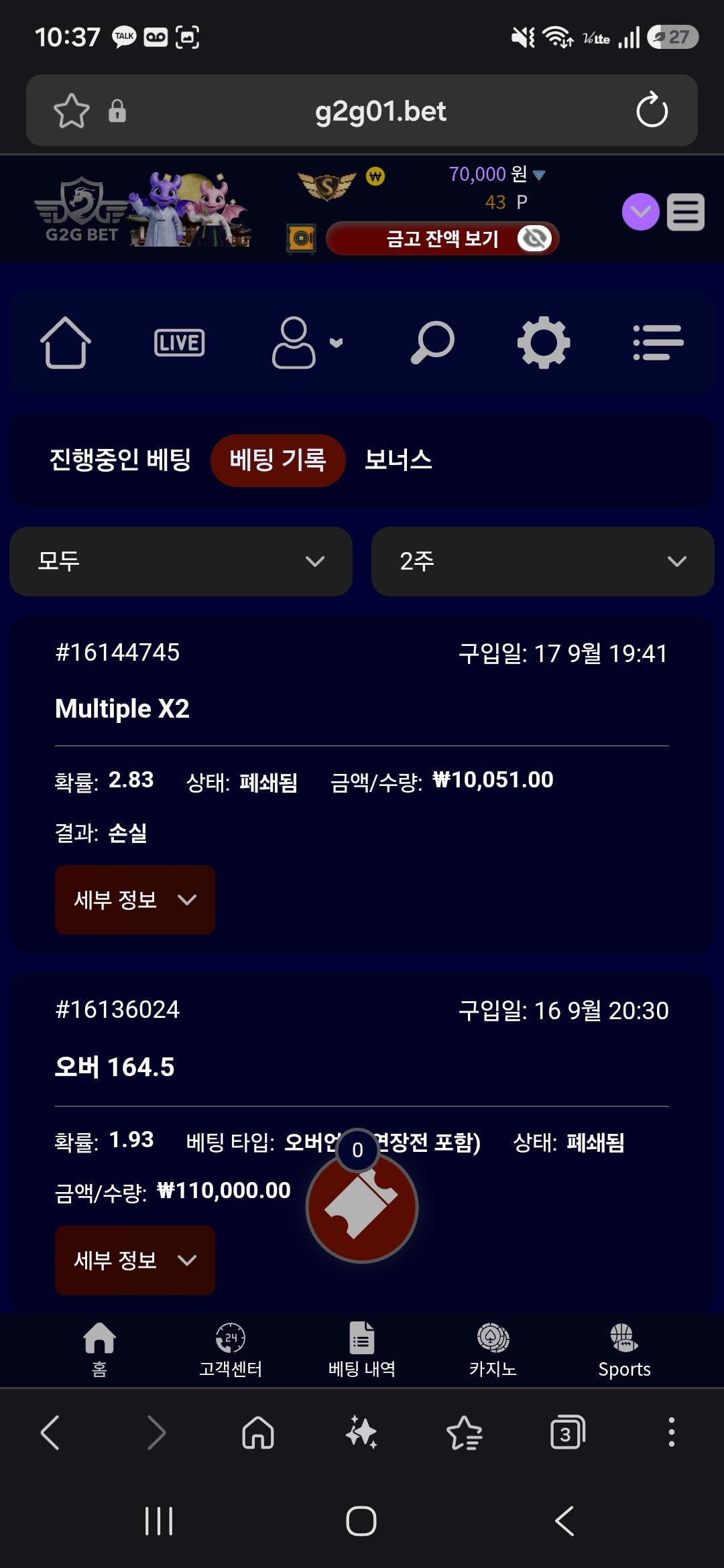Open the user profile menu
724x1568 pixels.
click(306, 342)
